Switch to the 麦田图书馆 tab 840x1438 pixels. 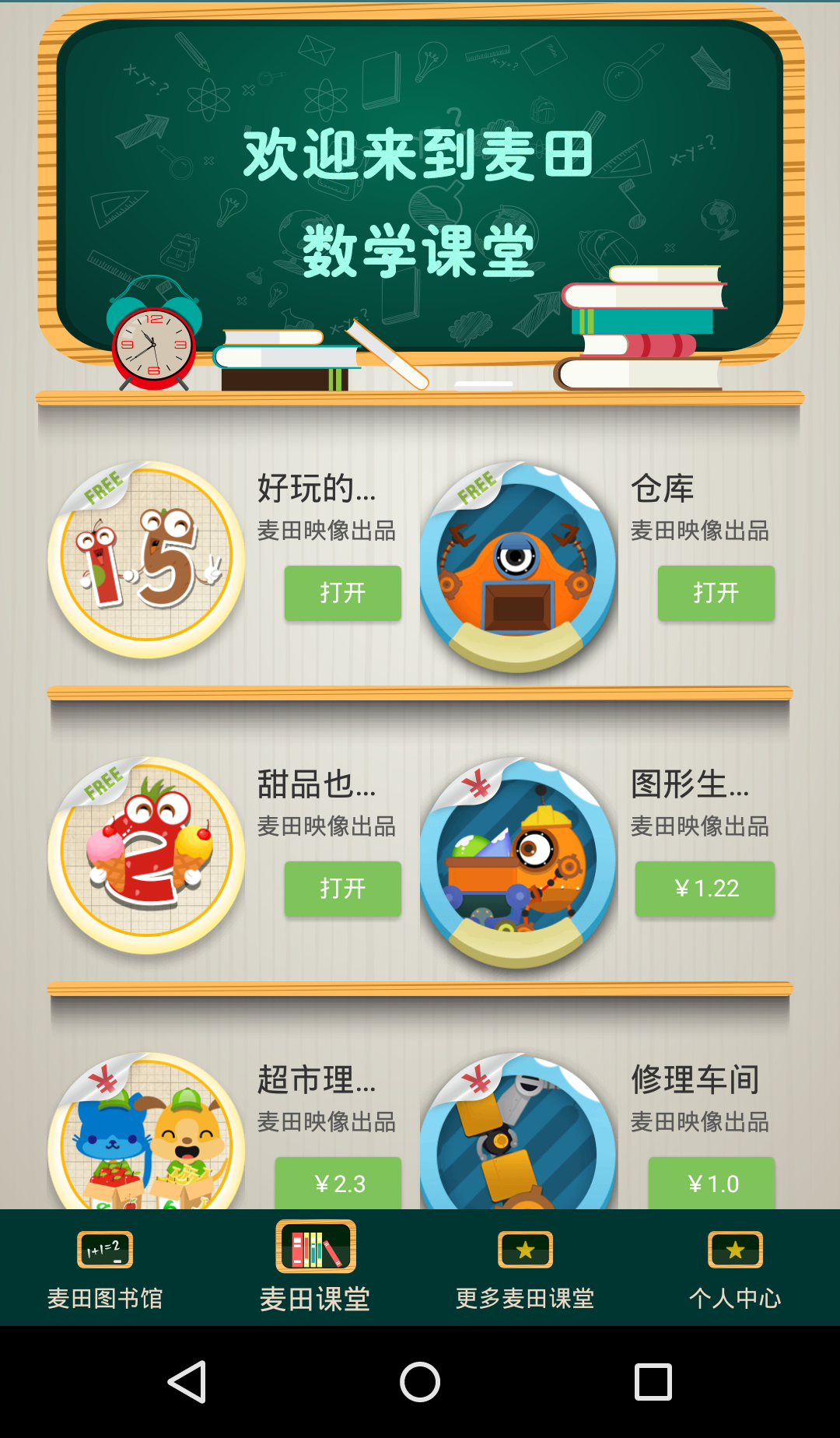pos(105,1268)
